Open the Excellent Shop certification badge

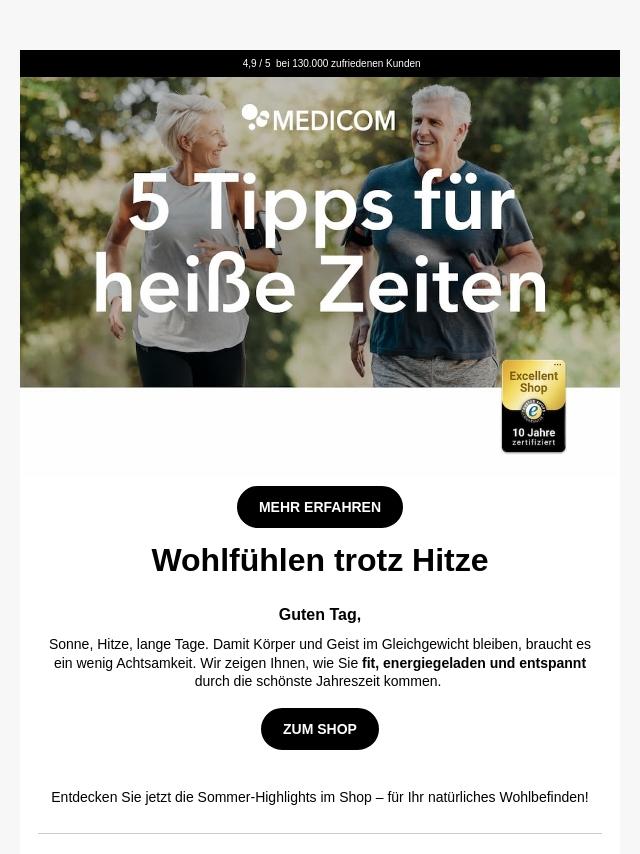(x=533, y=406)
